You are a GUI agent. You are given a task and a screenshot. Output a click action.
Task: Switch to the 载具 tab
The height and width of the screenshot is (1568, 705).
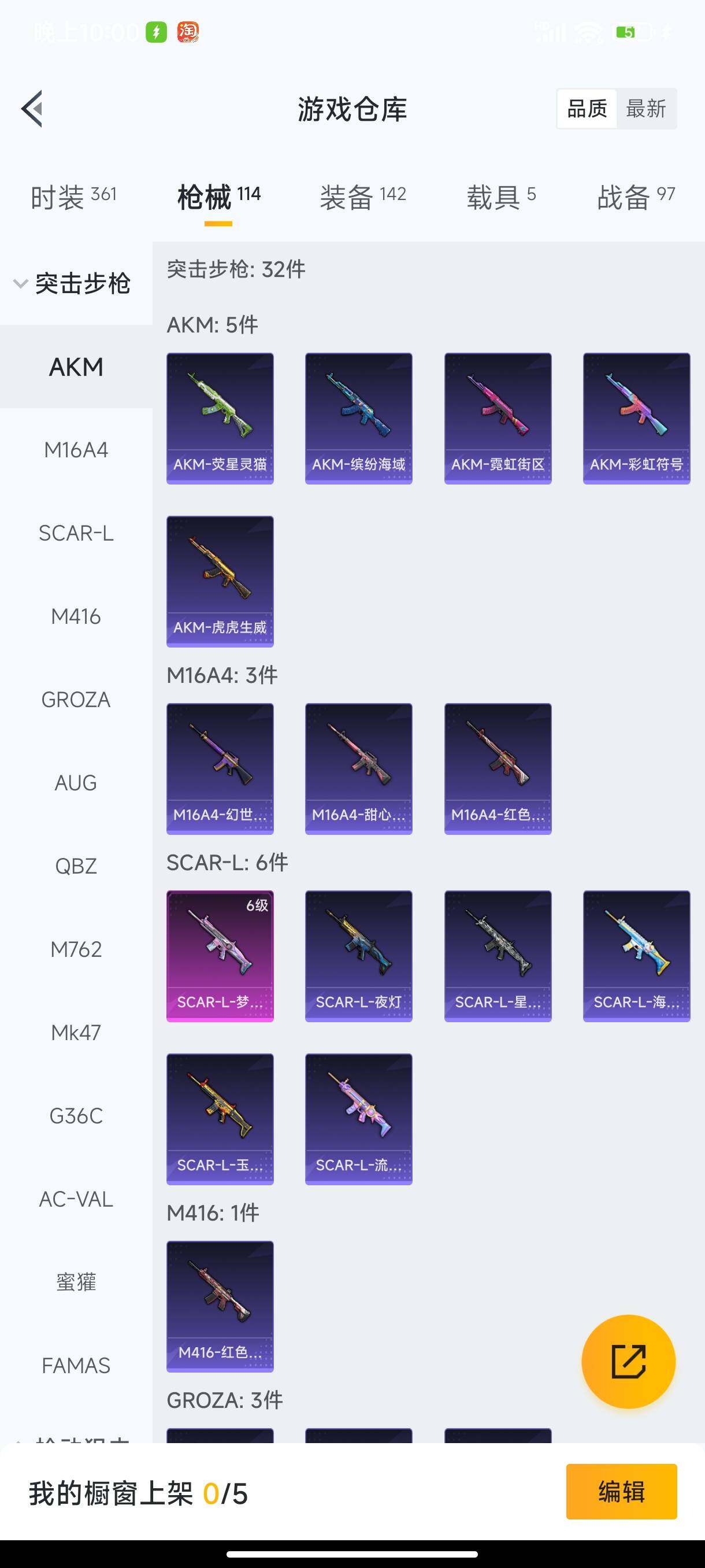click(x=500, y=197)
